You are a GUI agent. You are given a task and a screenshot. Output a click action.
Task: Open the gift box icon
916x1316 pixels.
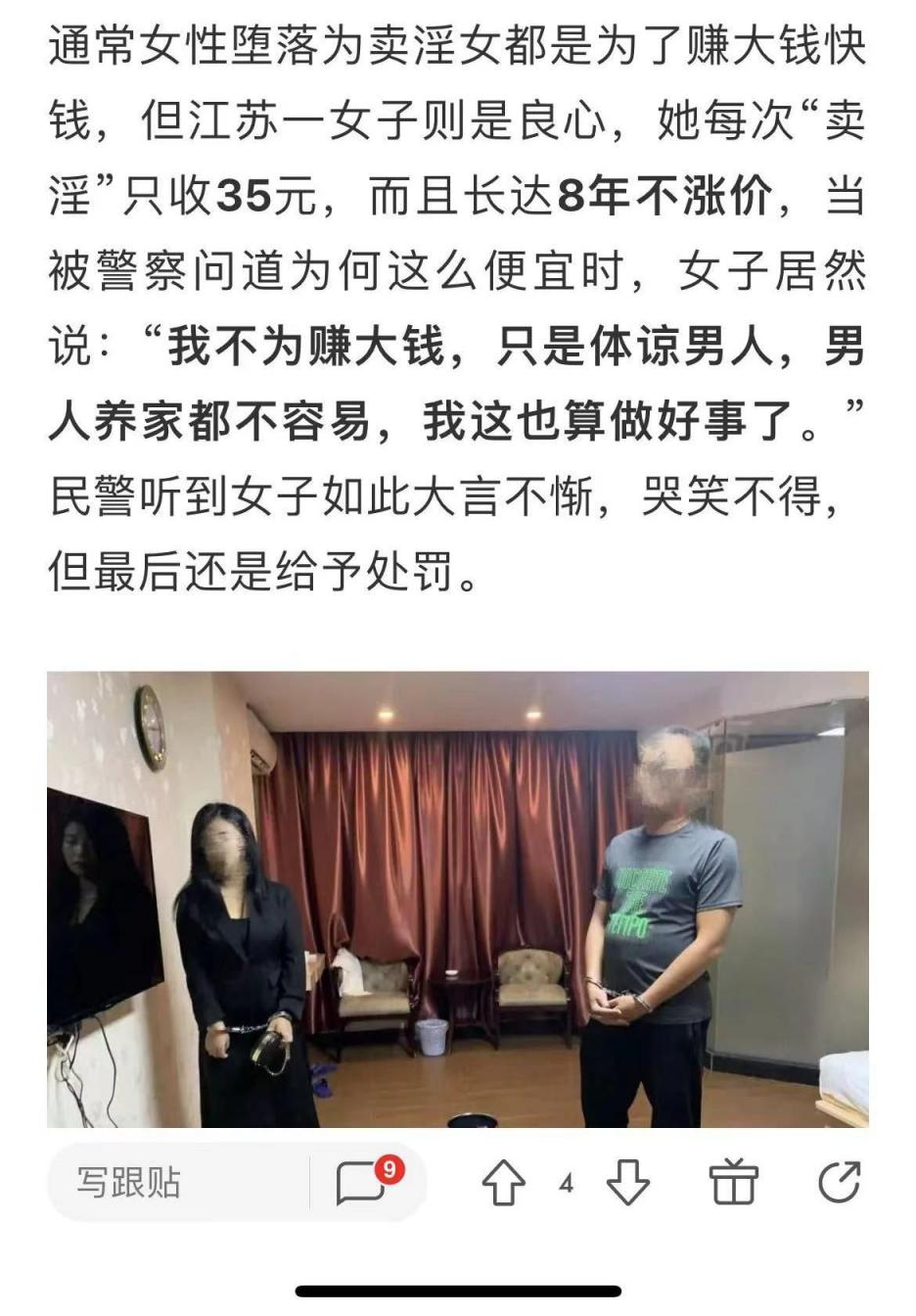click(x=733, y=1183)
